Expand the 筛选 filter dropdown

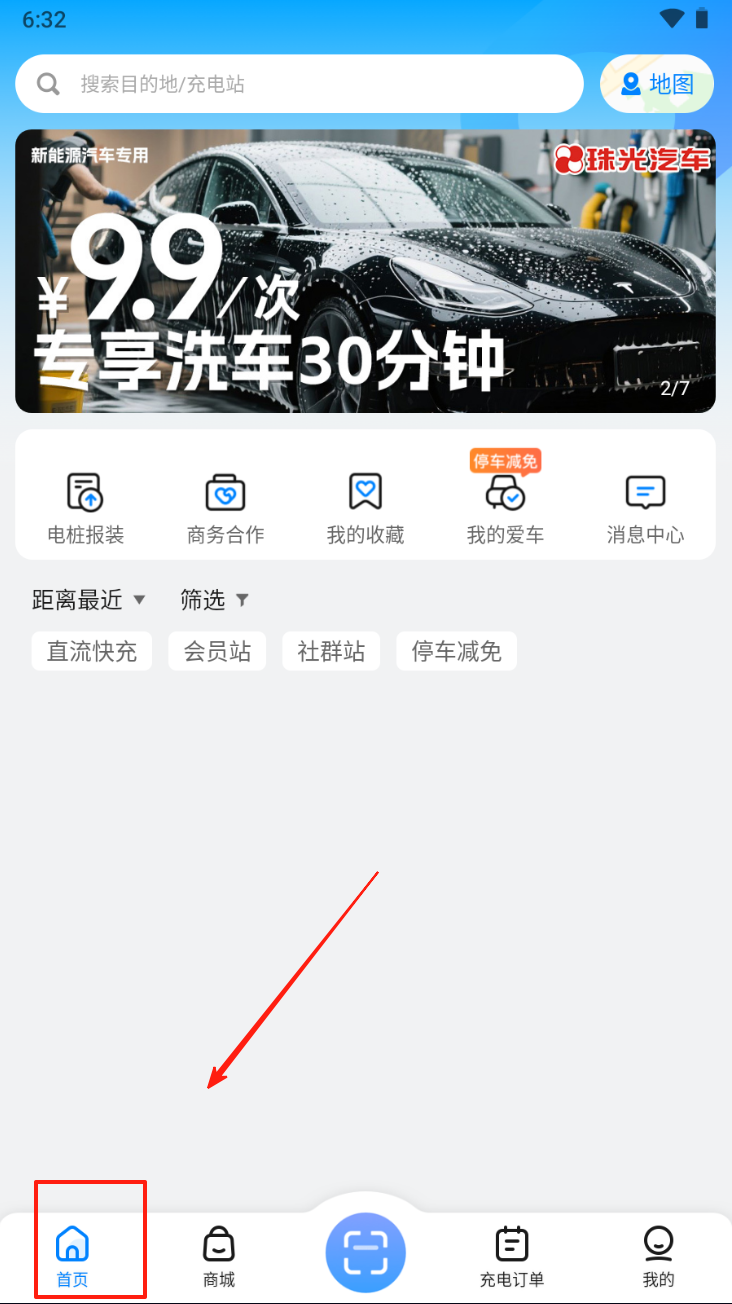tap(214, 600)
